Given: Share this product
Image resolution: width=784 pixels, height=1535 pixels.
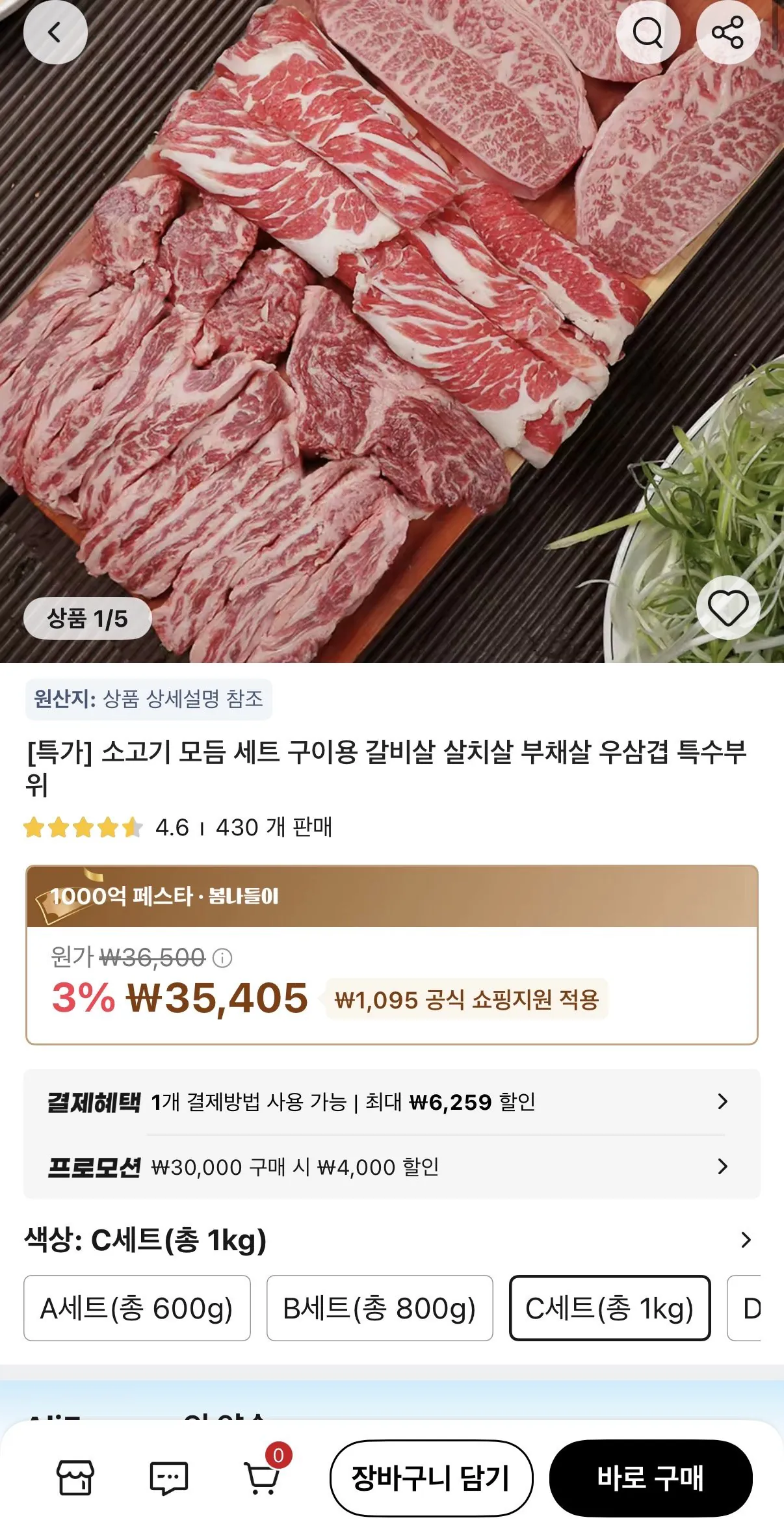Looking at the screenshot, I should click(x=729, y=32).
